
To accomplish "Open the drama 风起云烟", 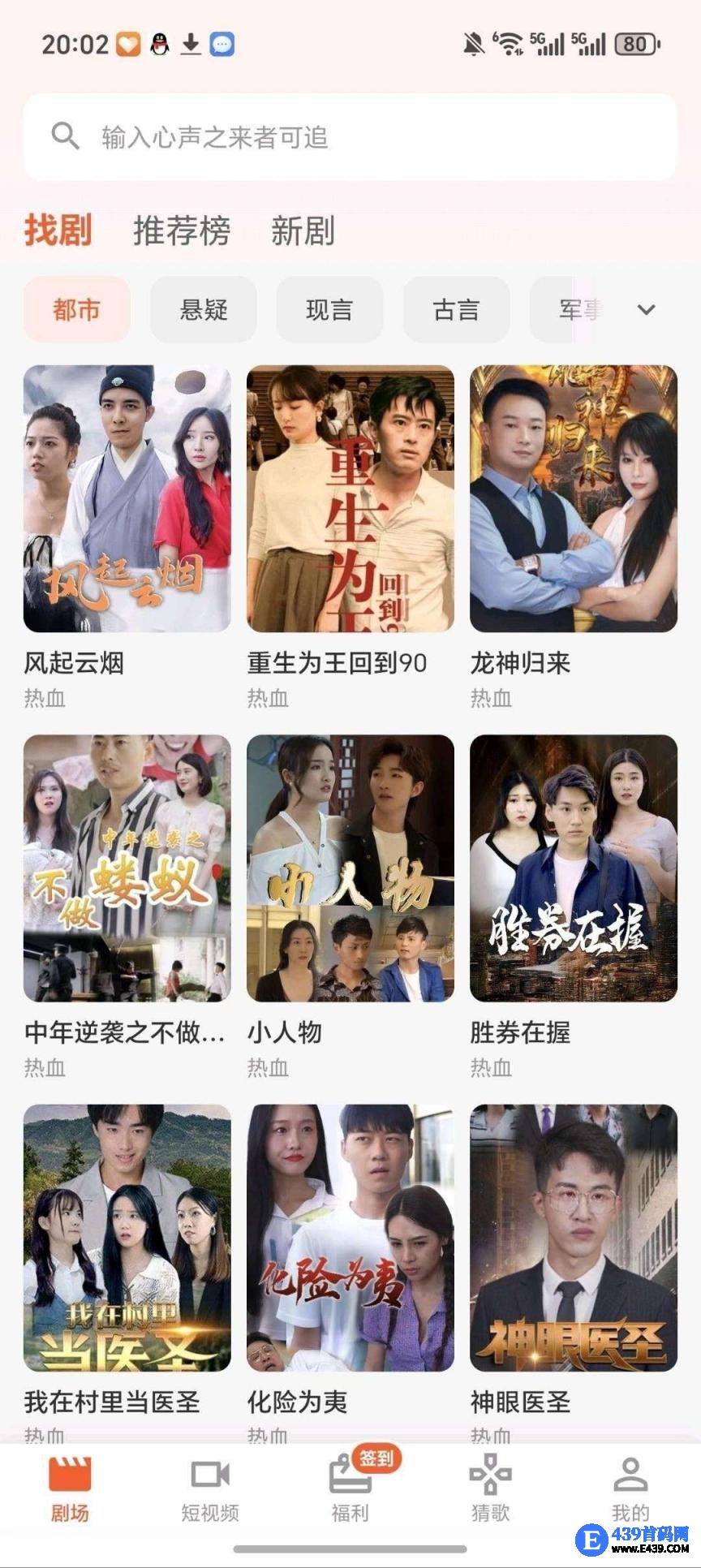I will point(127,498).
